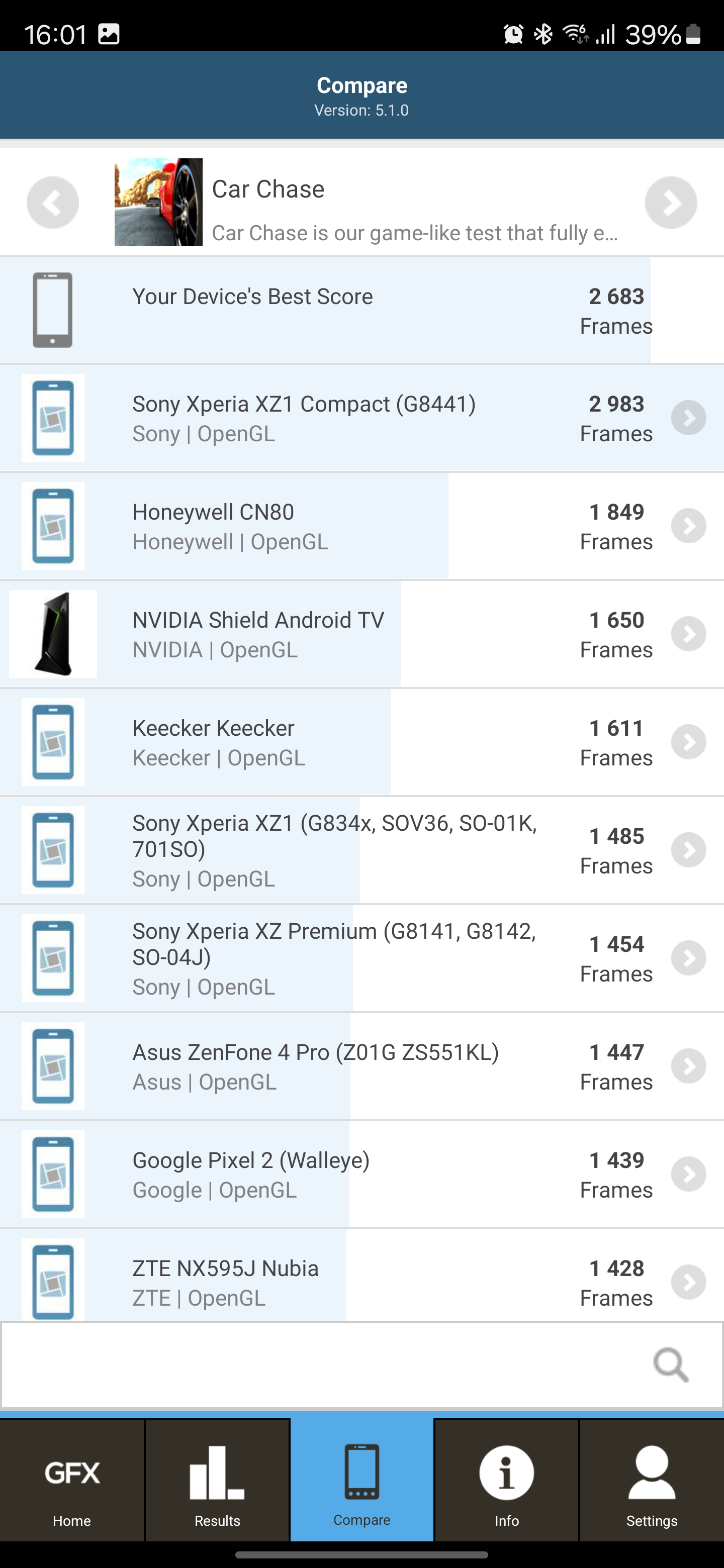View the NVIDIA Shield Android TV entry
The width and height of the screenshot is (724, 1568).
coord(361,634)
